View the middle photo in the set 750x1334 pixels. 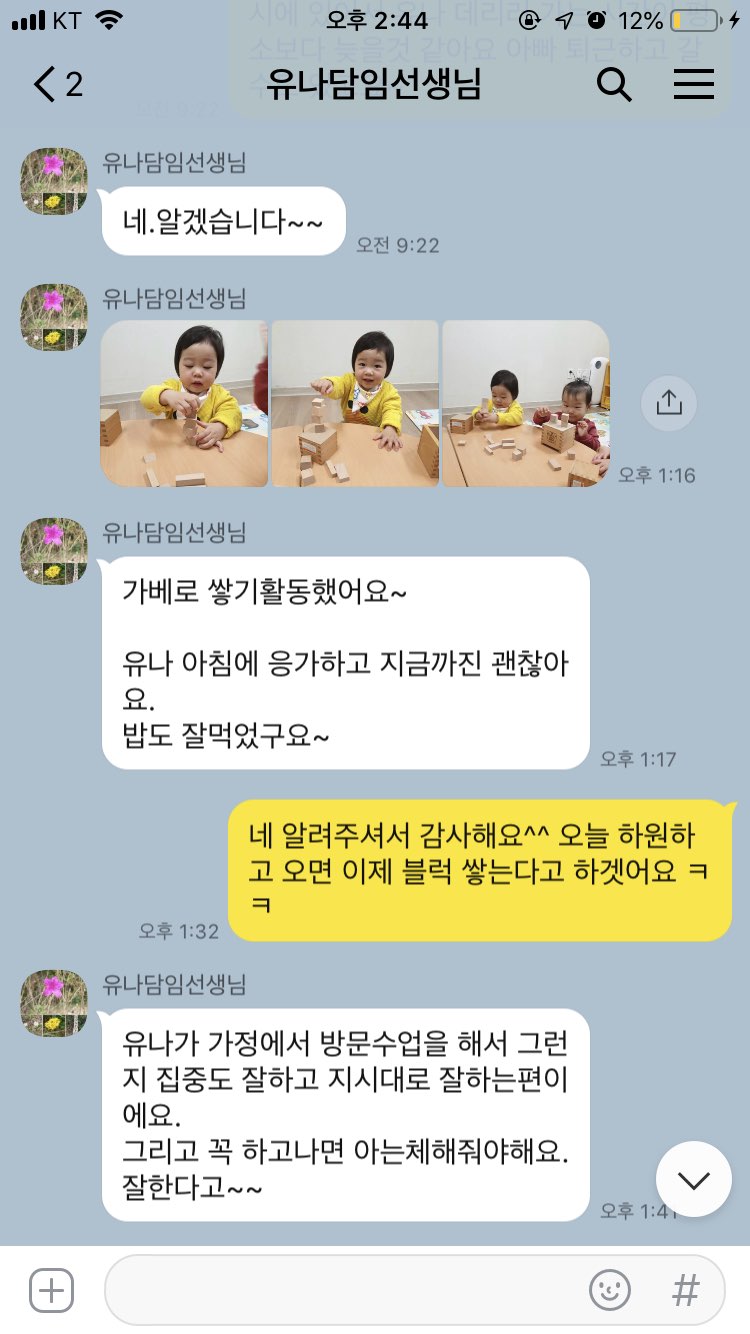[355, 404]
